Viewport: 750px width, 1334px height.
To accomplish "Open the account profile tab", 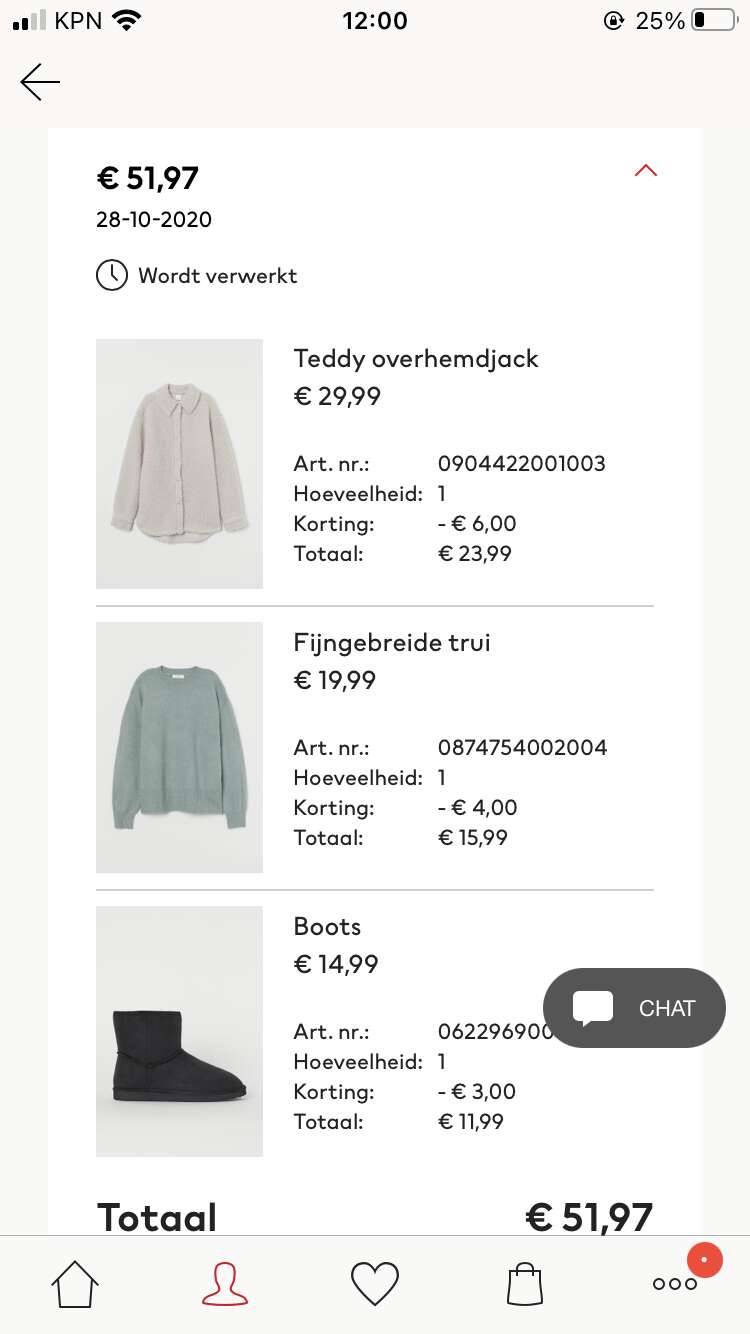I will 225,1284.
